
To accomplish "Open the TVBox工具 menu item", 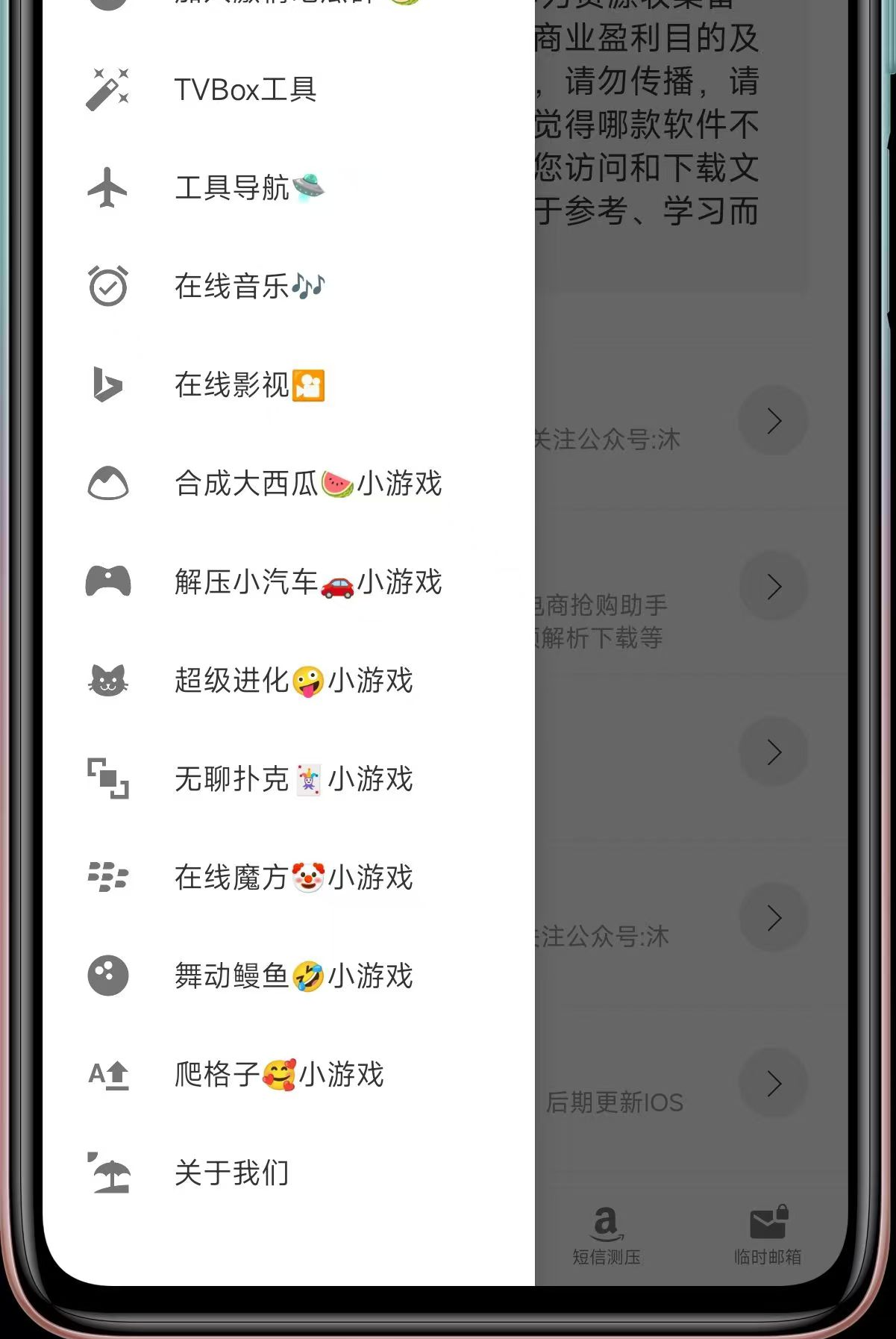I will 245,90.
